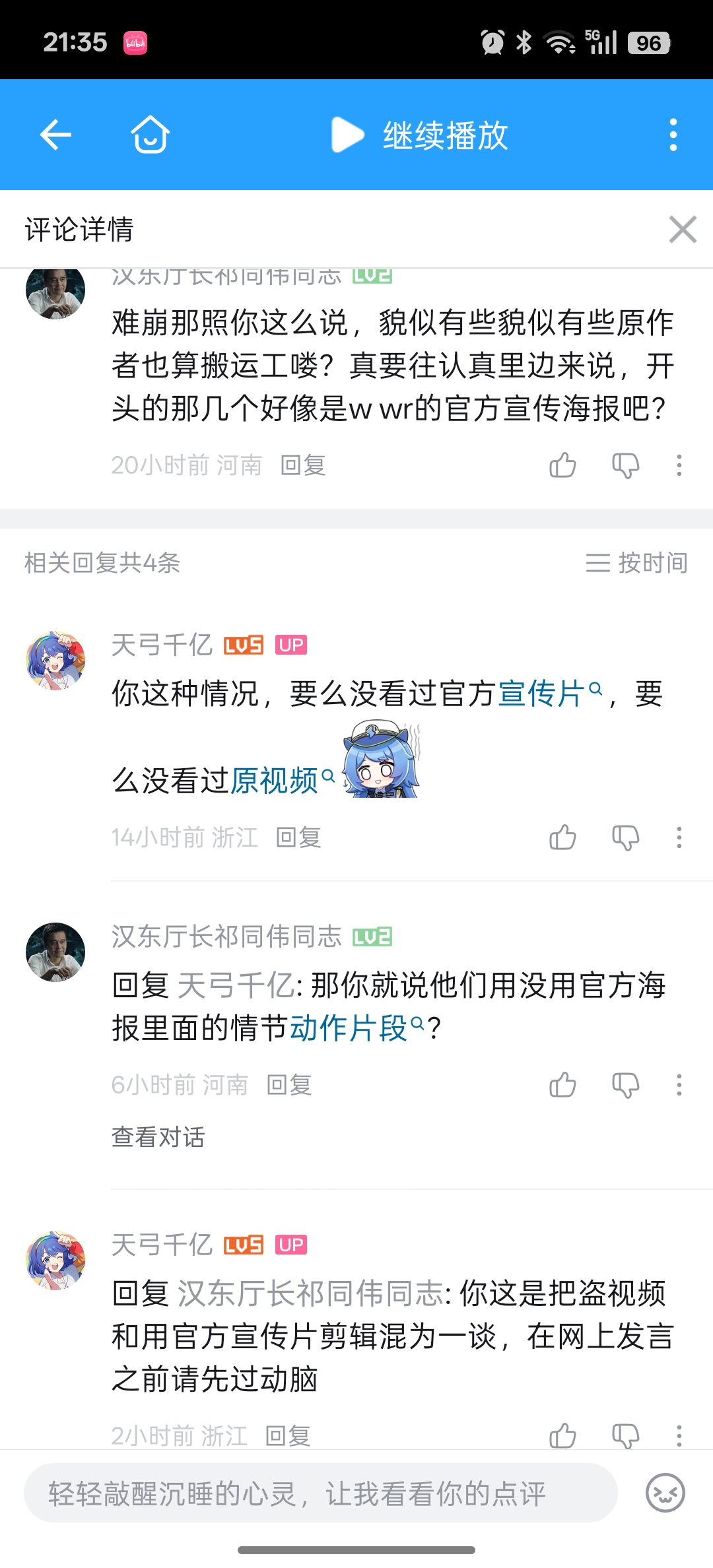Dislike the 20小时前 河南 comment
The width and height of the screenshot is (713, 1568).
(625, 465)
